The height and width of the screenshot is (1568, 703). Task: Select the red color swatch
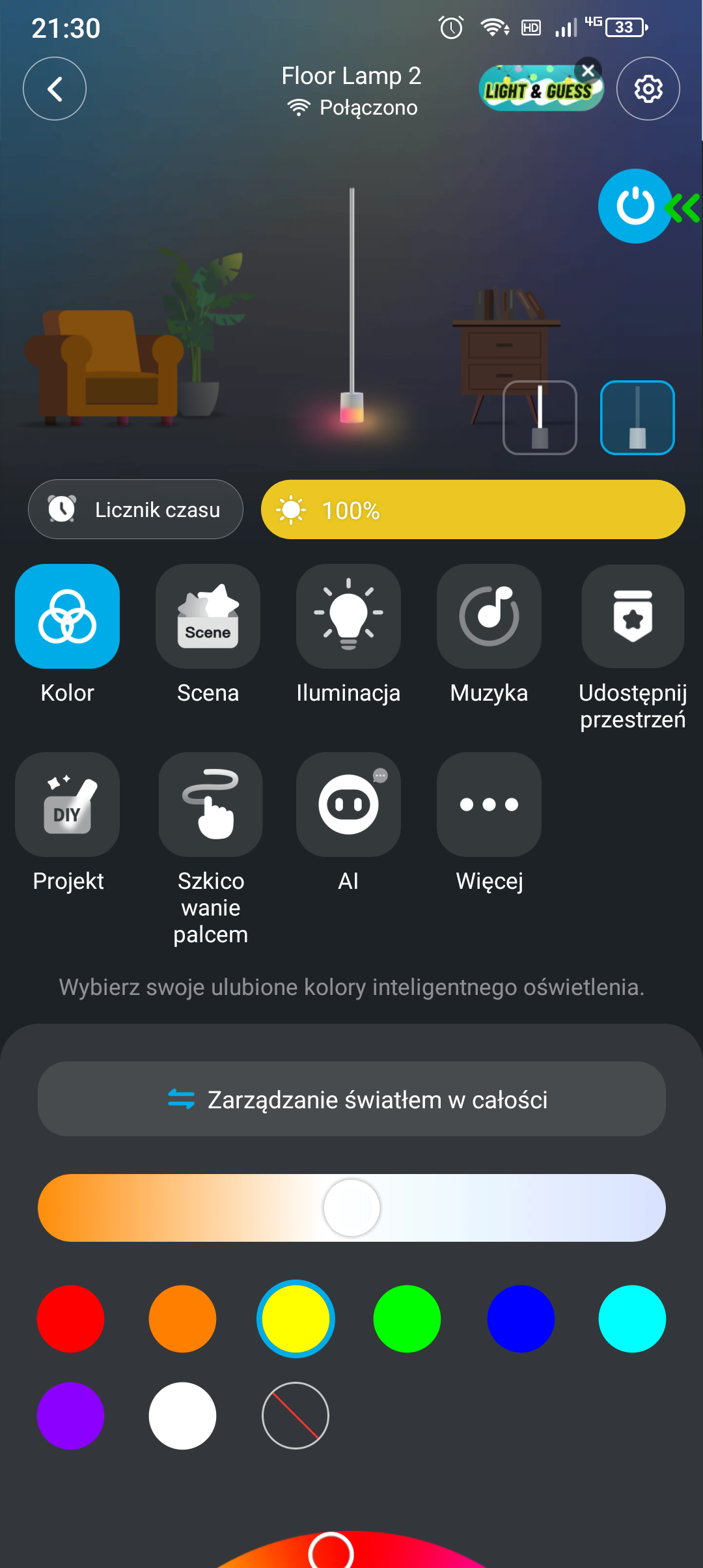(70, 1319)
